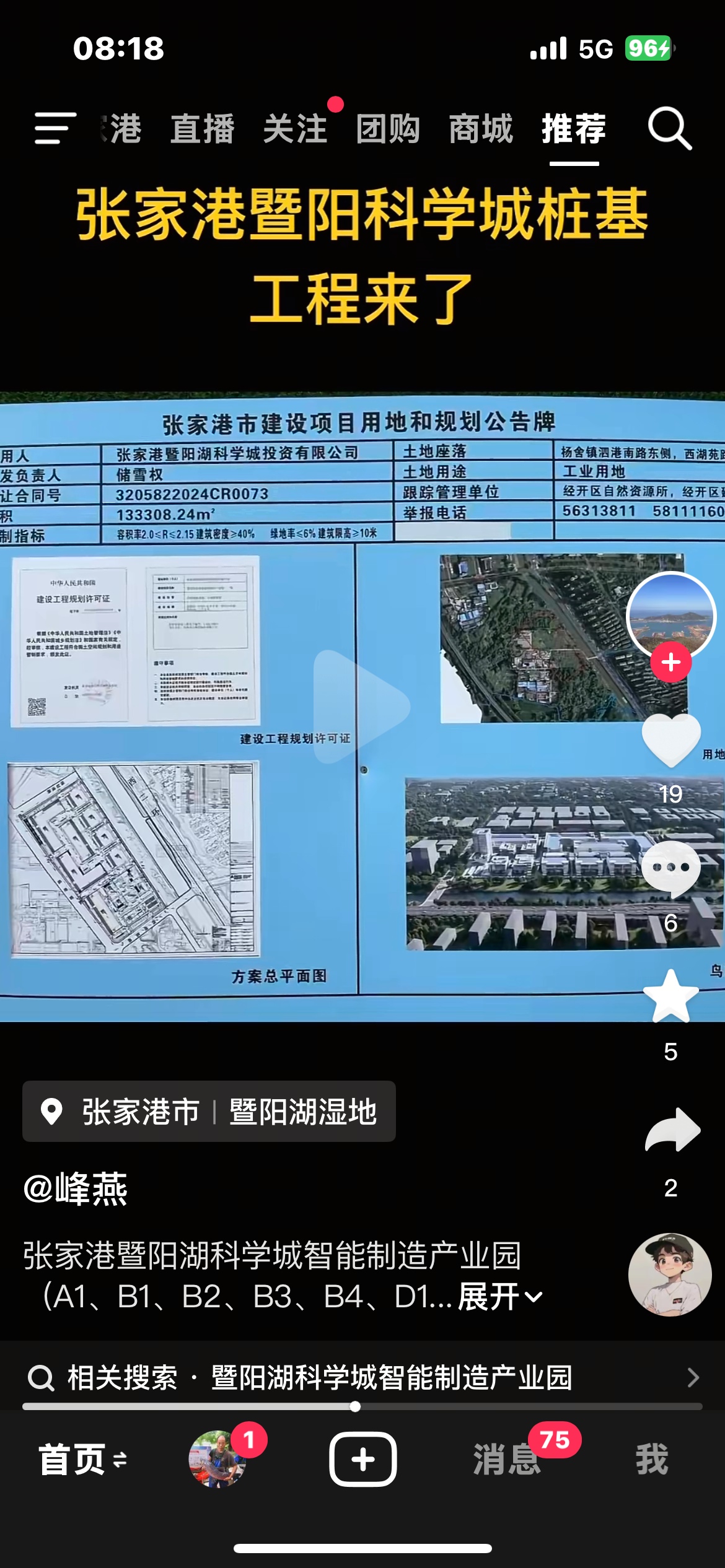The image size is (725, 1568).
Task: Open the comments bubble
Action: click(x=670, y=869)
